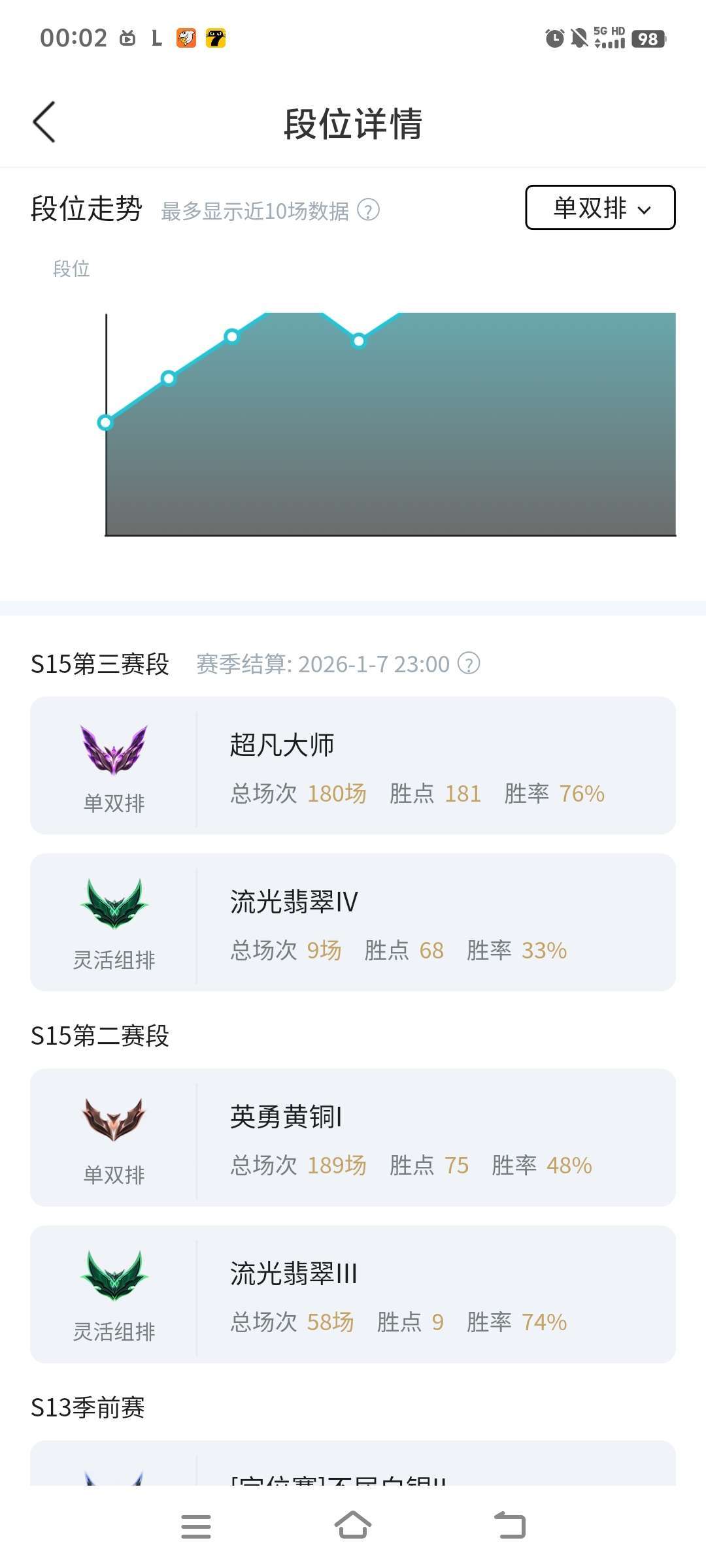Open the 2026-1-7 23:00 settlement text
The image size is (706, 1568).
[376, 663]
